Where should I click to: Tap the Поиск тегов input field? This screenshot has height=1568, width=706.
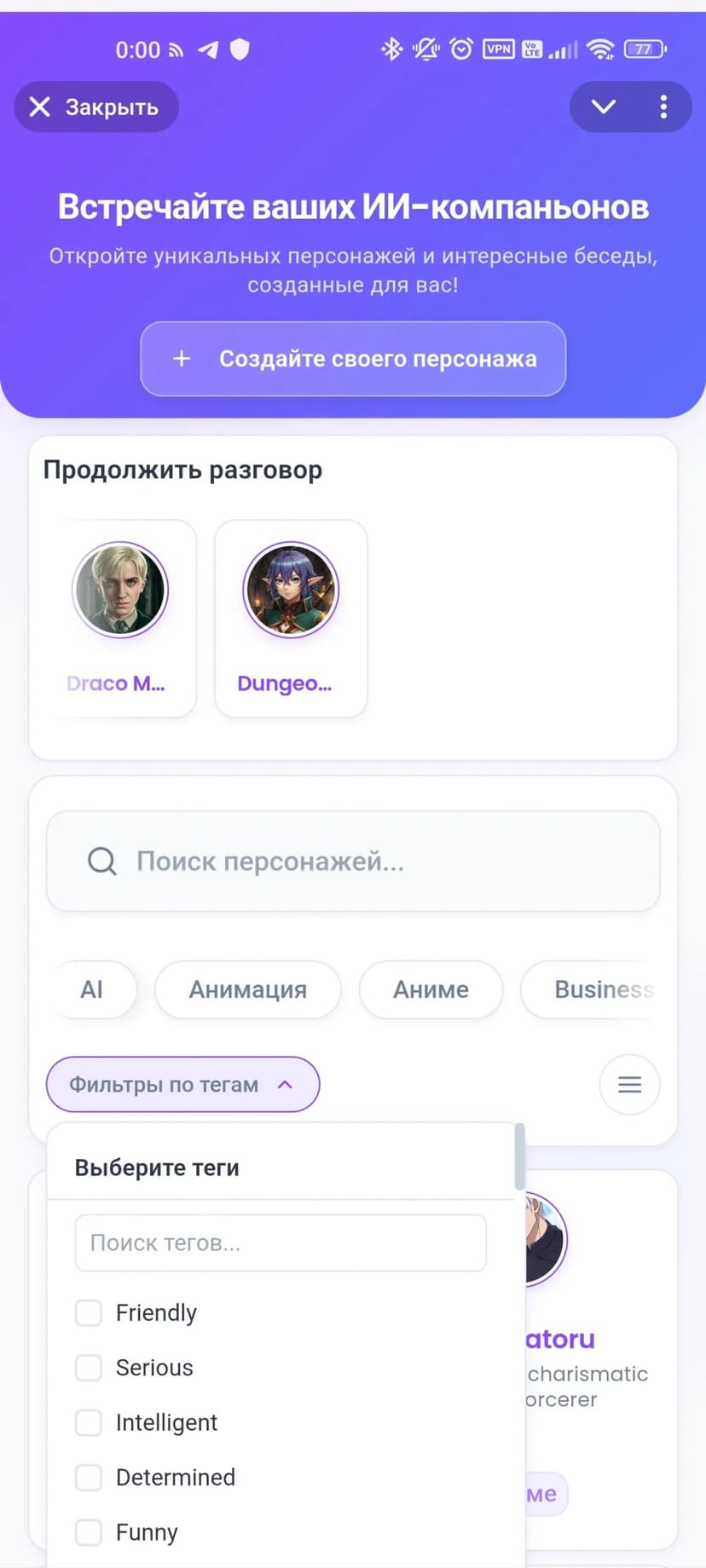281,1243
